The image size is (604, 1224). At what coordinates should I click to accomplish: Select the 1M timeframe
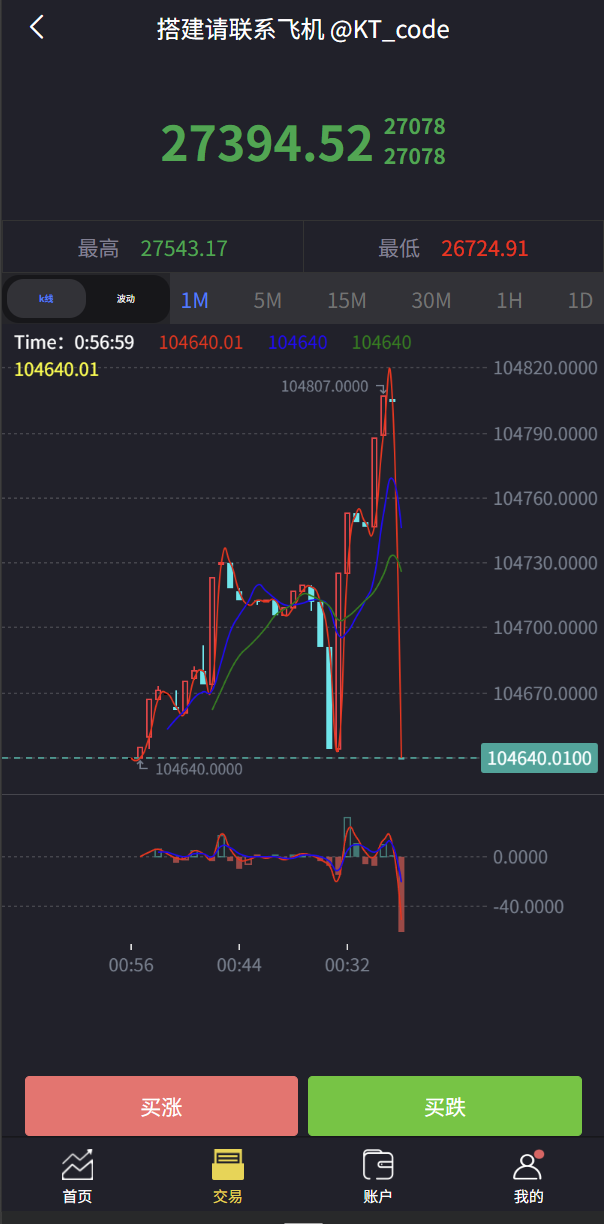(x=195, y=300)
